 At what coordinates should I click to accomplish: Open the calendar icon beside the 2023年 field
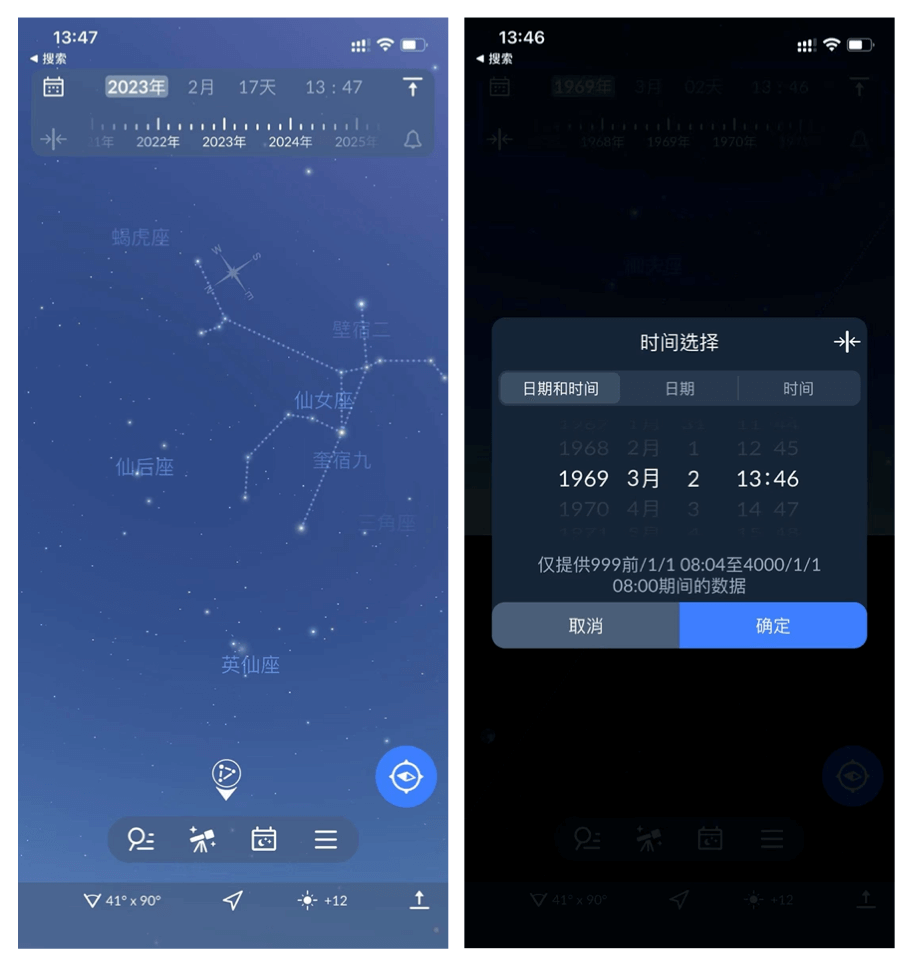pyautogui.click(x=54, y=87)
